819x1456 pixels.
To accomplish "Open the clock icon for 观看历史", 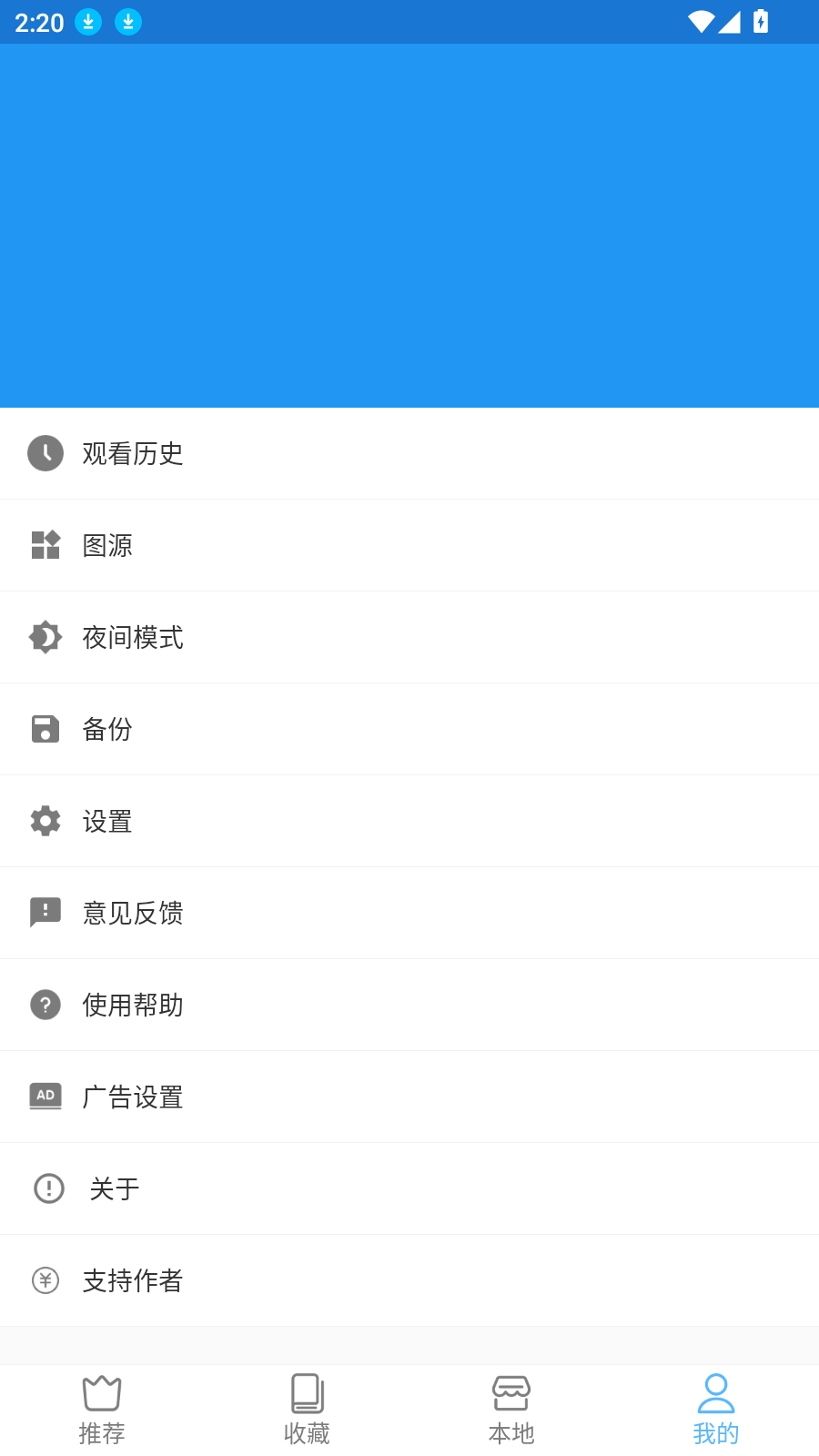I will 45,453.
